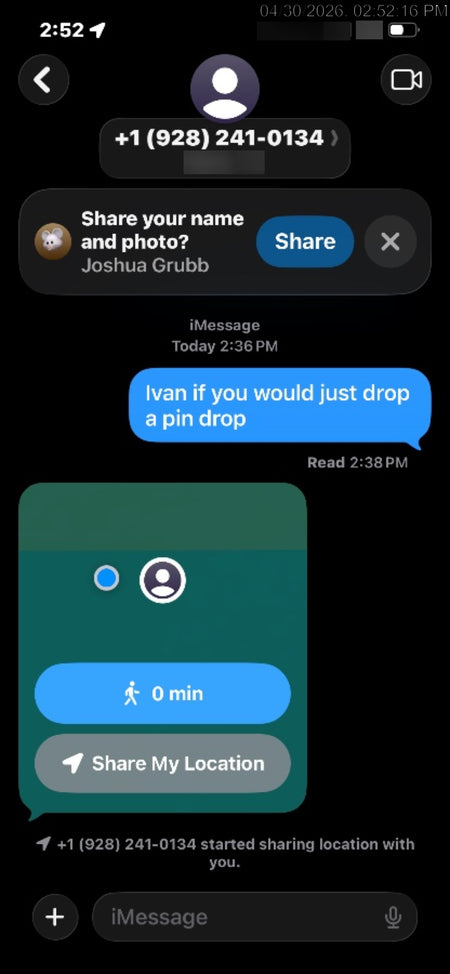Start a FaceTime video call

tap(406, 80)
